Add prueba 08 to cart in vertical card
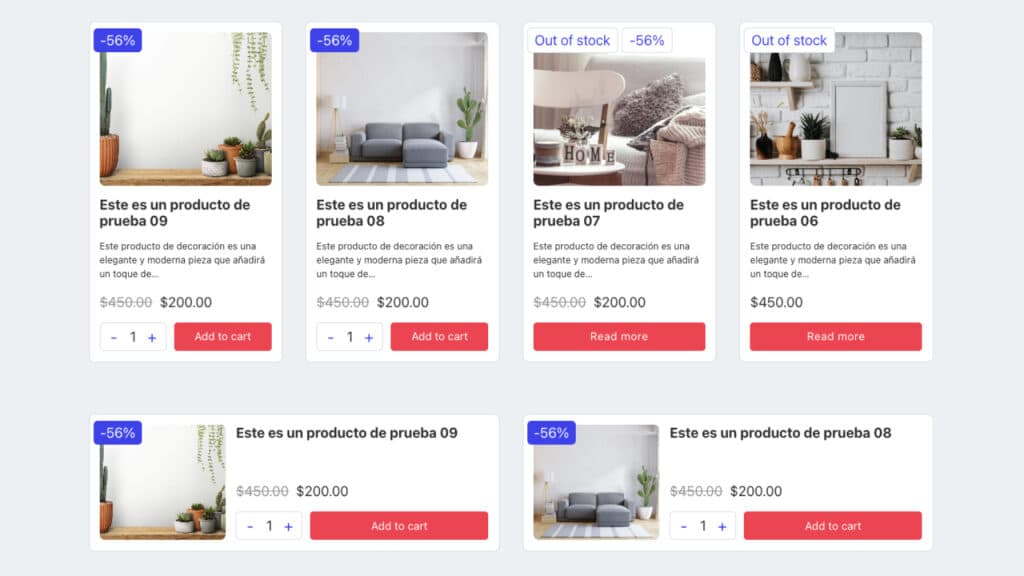Screen dimensions: 1024x576 tap(439, 336)
